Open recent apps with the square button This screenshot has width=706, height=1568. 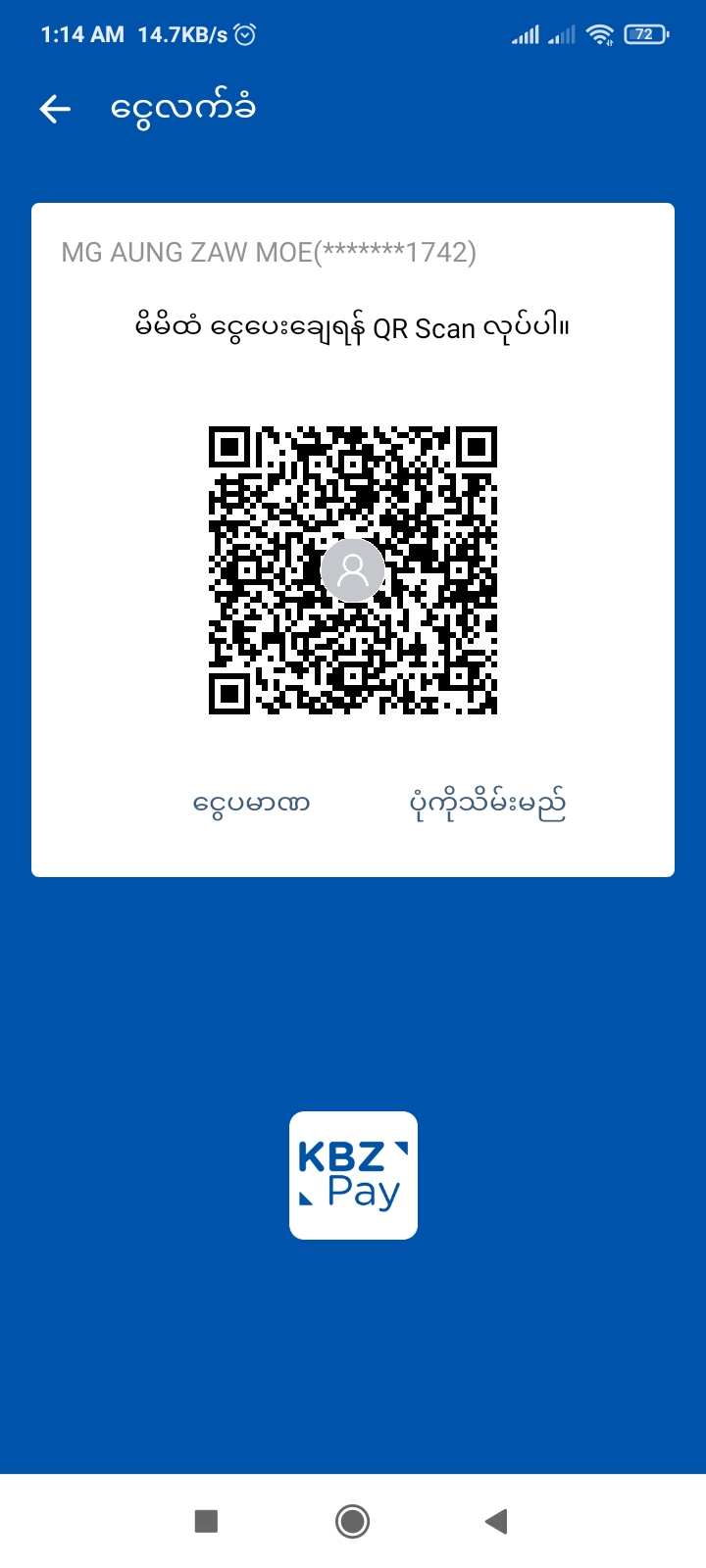pos(206,1521)
